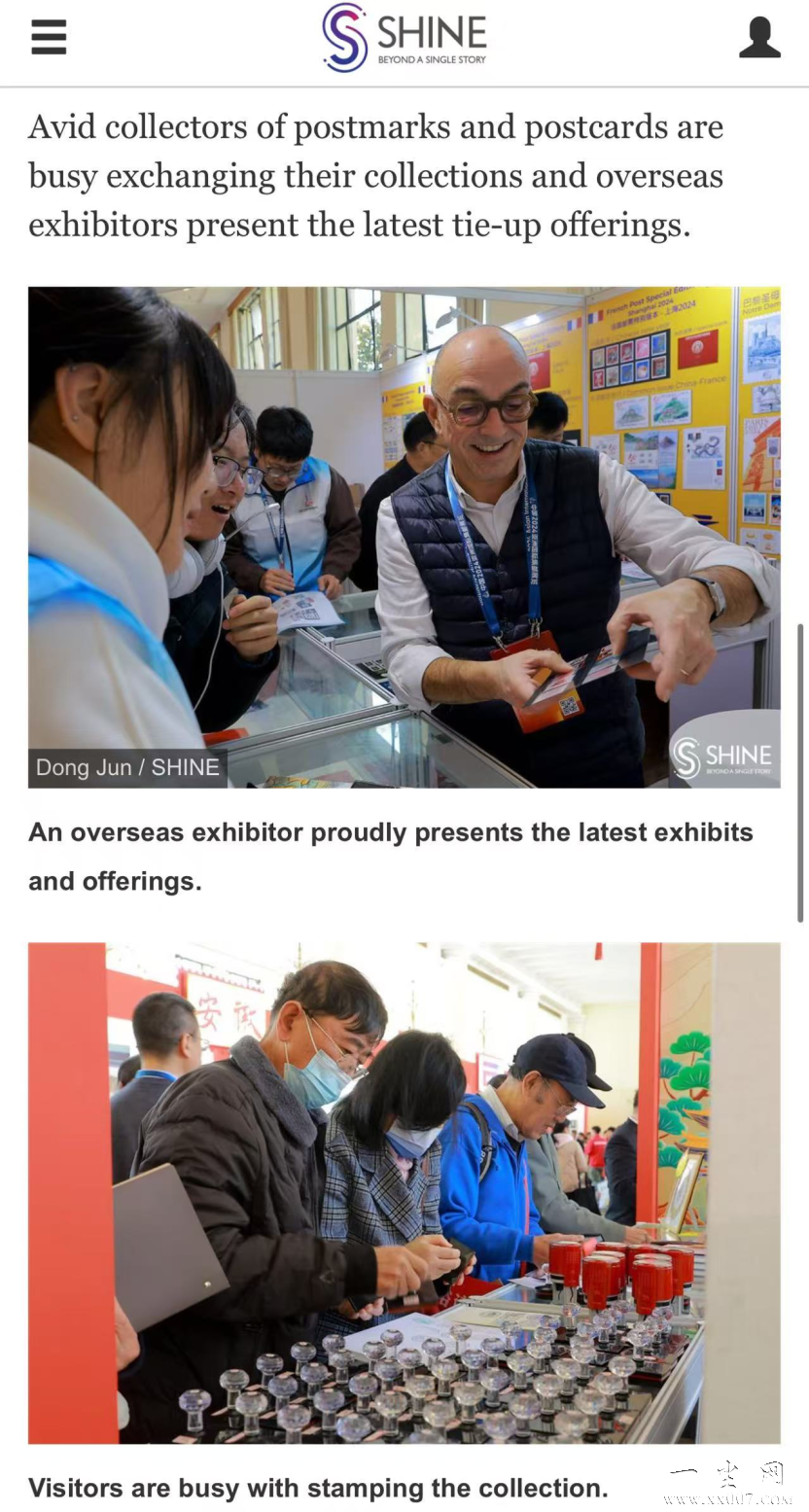The height and width of the screenshot is (1512, 809).
Task: Tap the SHINE logo to go home
Action: pos(404,38)
